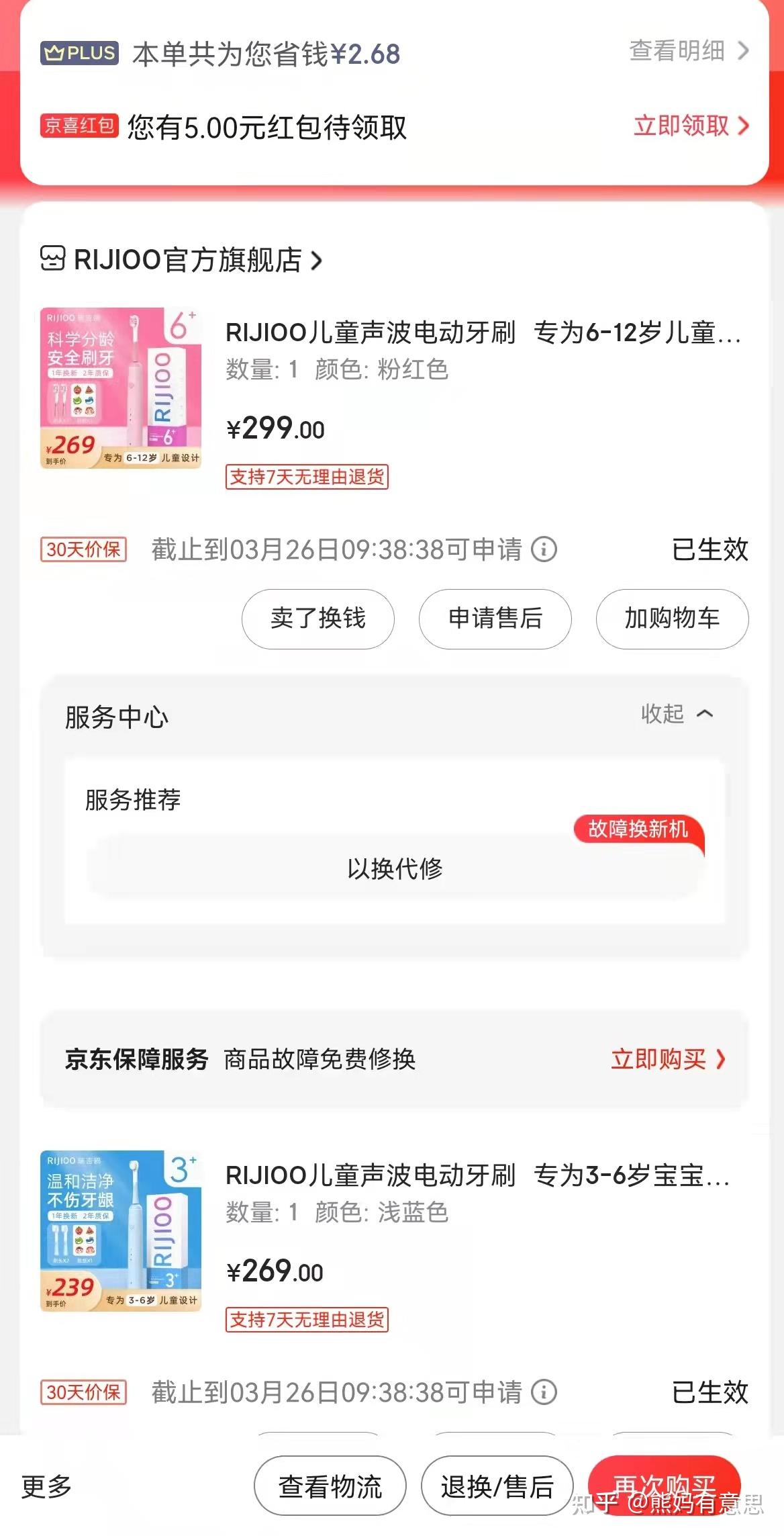Open 查看明细 savings details
784x1536 pixels.
coord(689,51)
